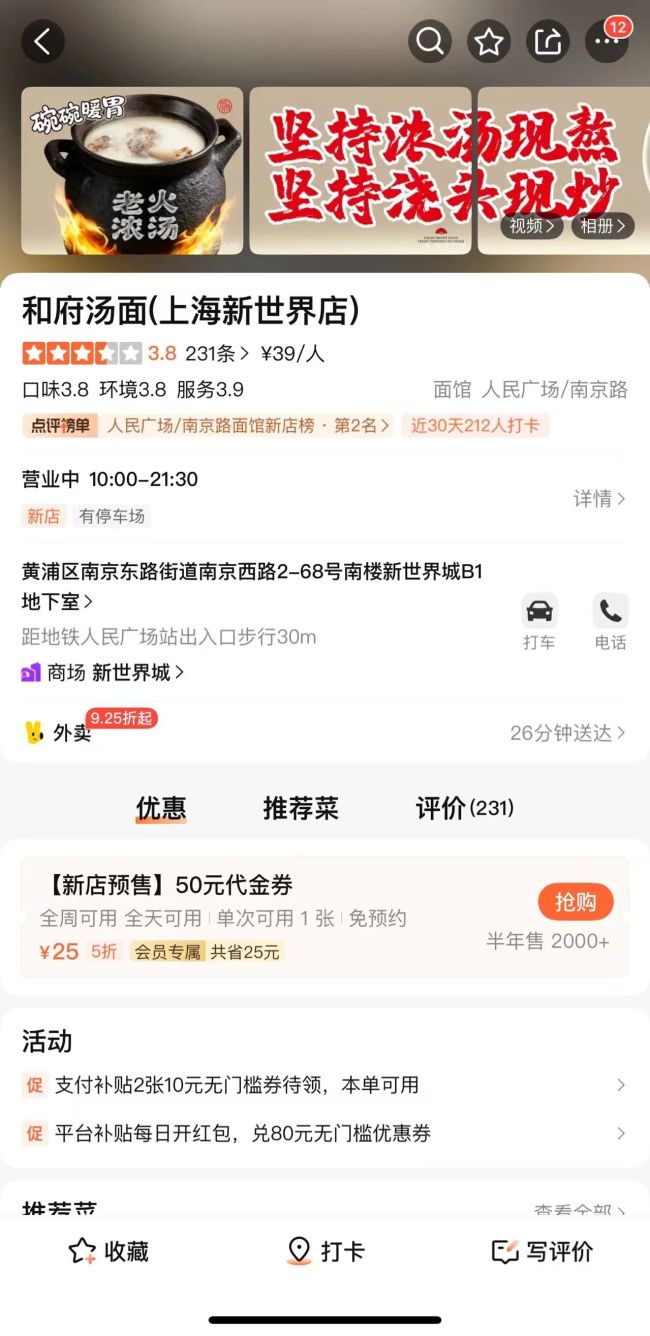650x1336 pixels.
Task: Share this restaurant page
Action: pos(548,42)
